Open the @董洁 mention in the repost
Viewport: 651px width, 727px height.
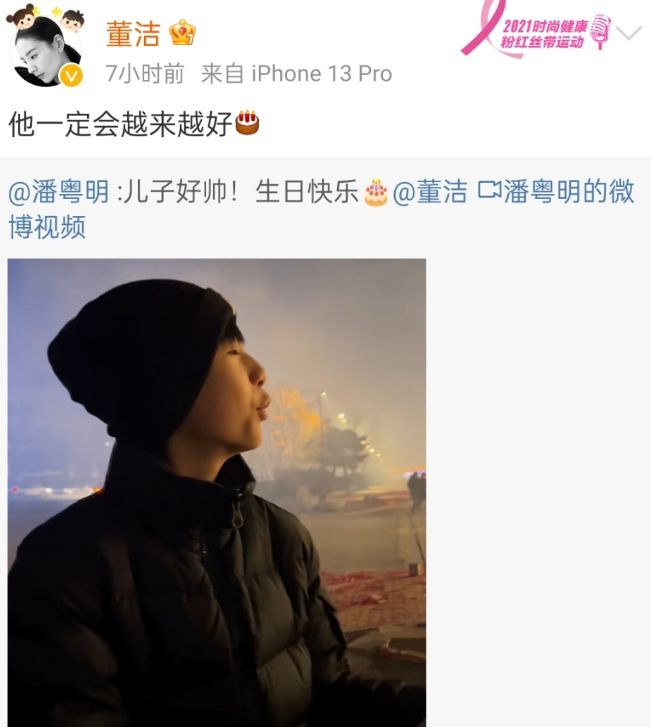tap(430, 191)
